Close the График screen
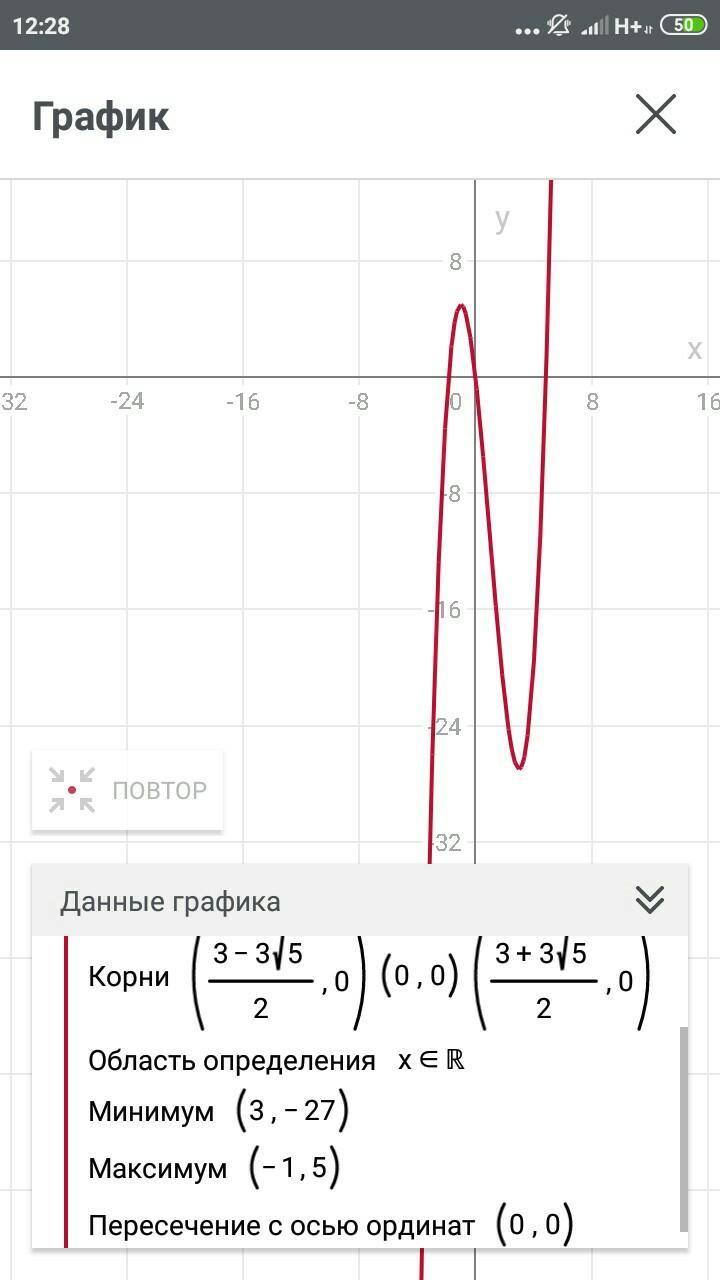 tap(656, 115)
